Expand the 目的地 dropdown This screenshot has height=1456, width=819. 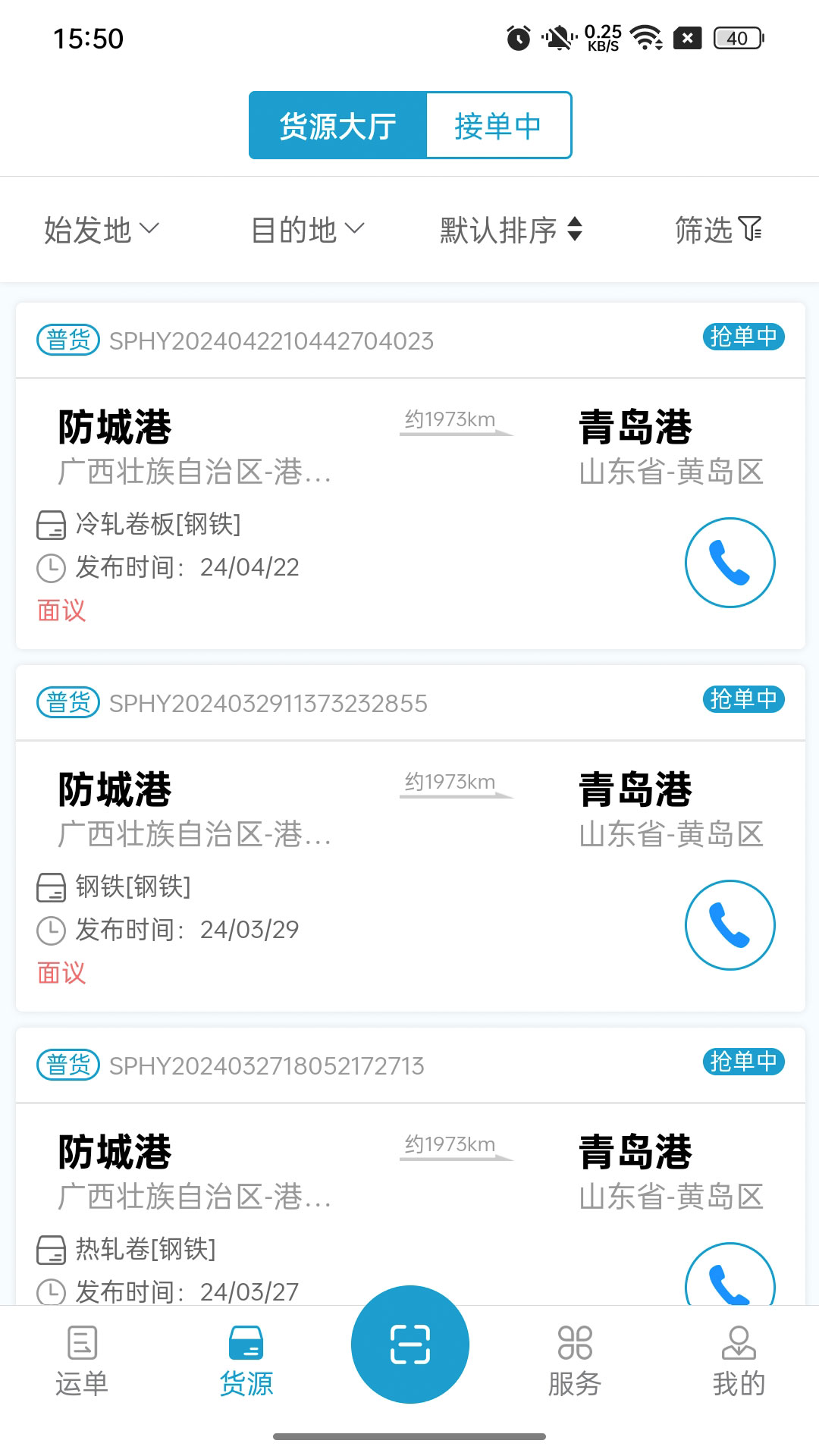pos(308,230)
